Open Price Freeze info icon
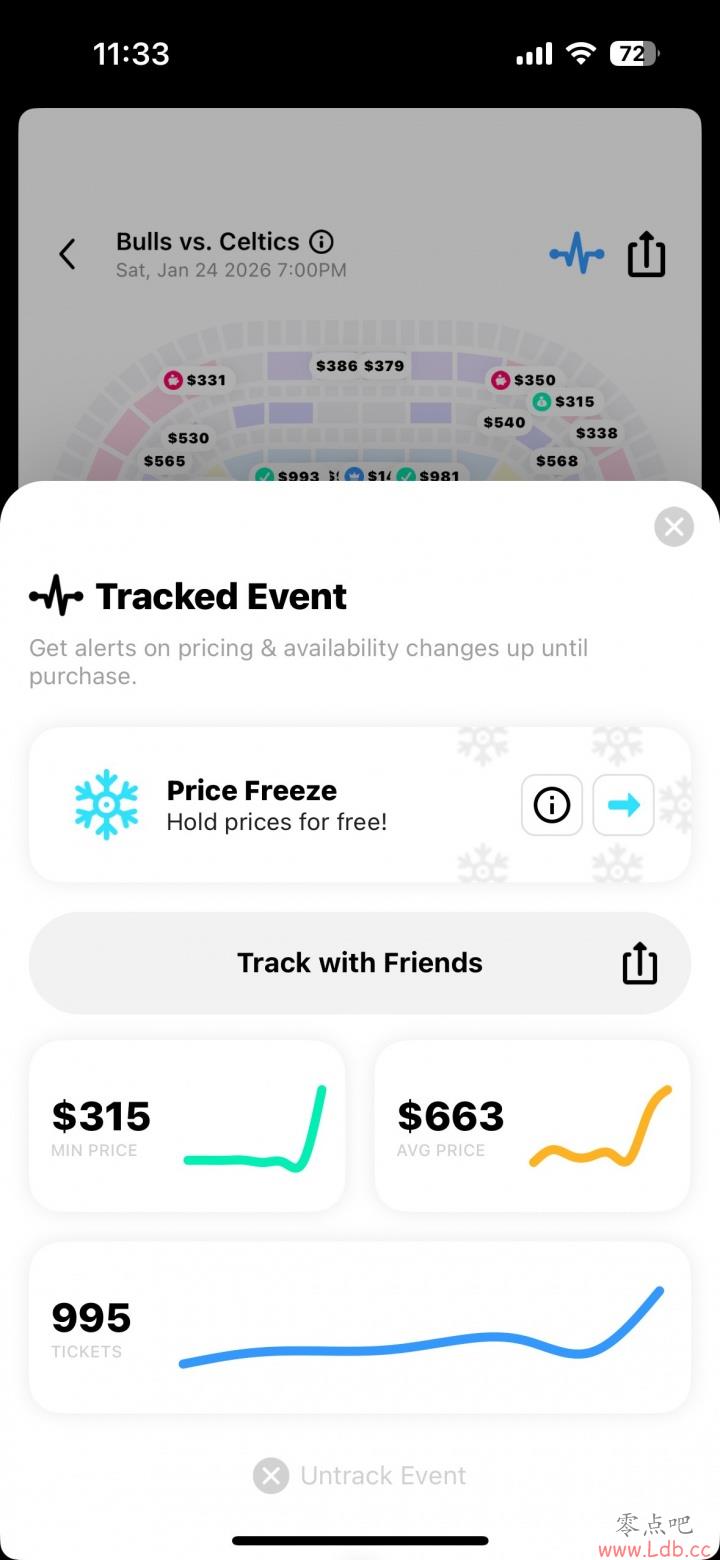720x1560 pixels. (x=552, y=805)
